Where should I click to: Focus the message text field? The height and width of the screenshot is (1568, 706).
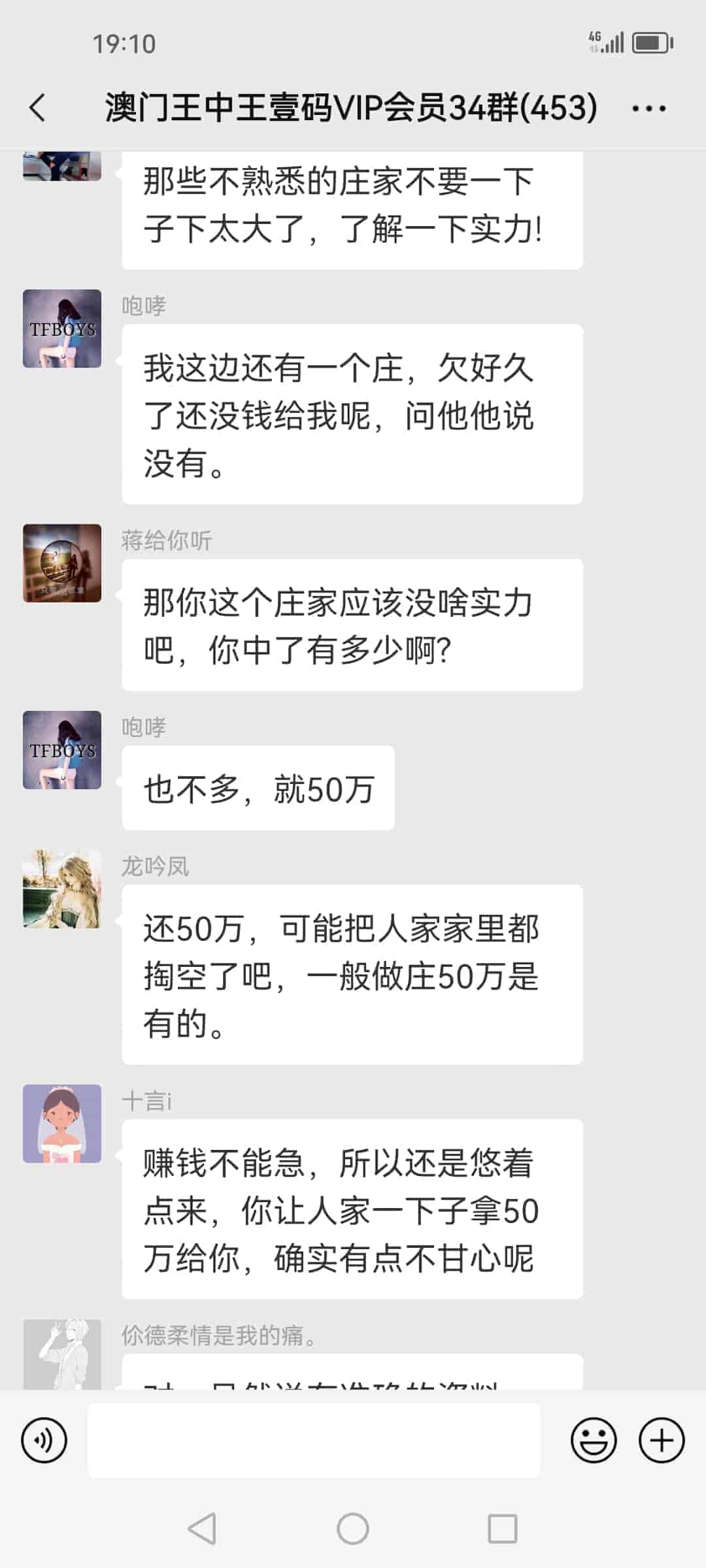pyautogui.click(x=314, y=1440)
